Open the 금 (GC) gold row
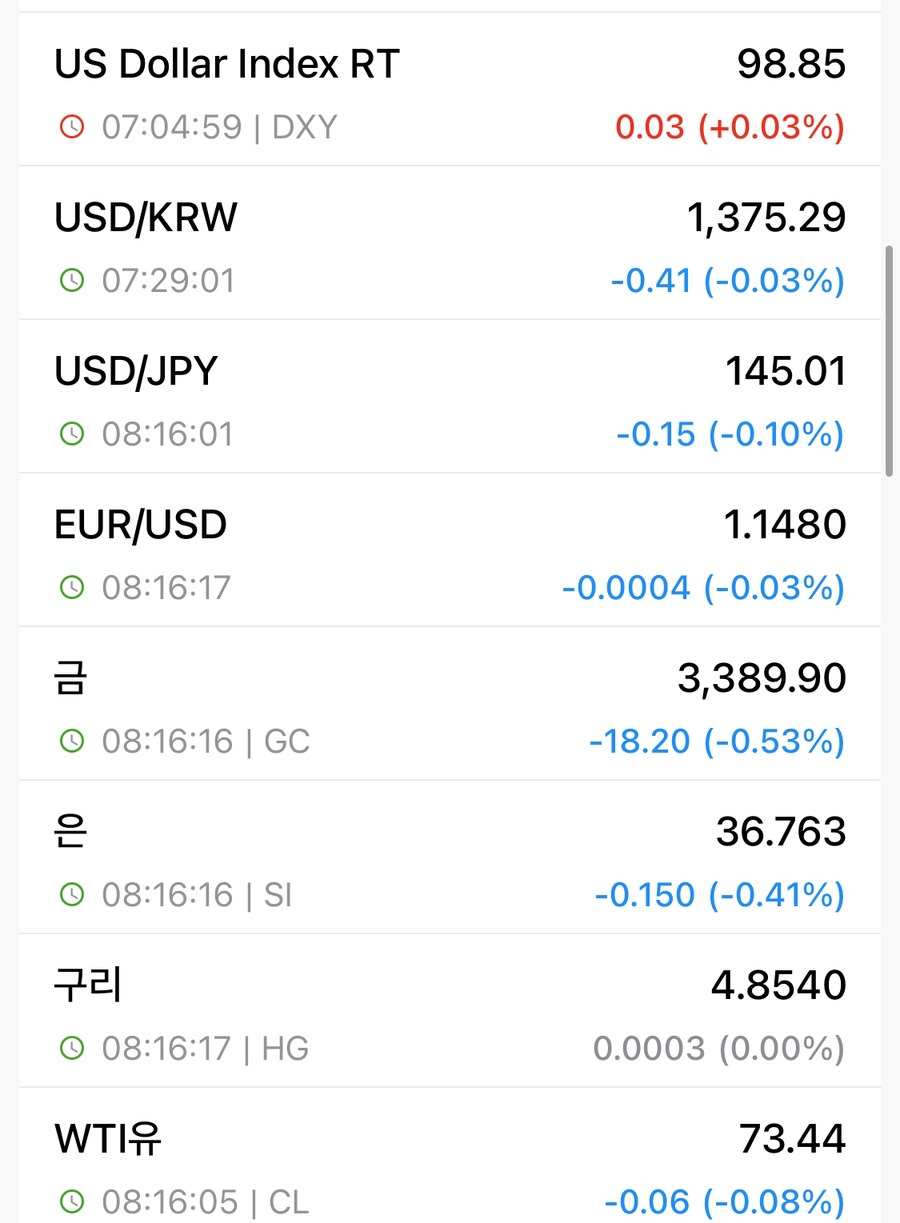 450,704
